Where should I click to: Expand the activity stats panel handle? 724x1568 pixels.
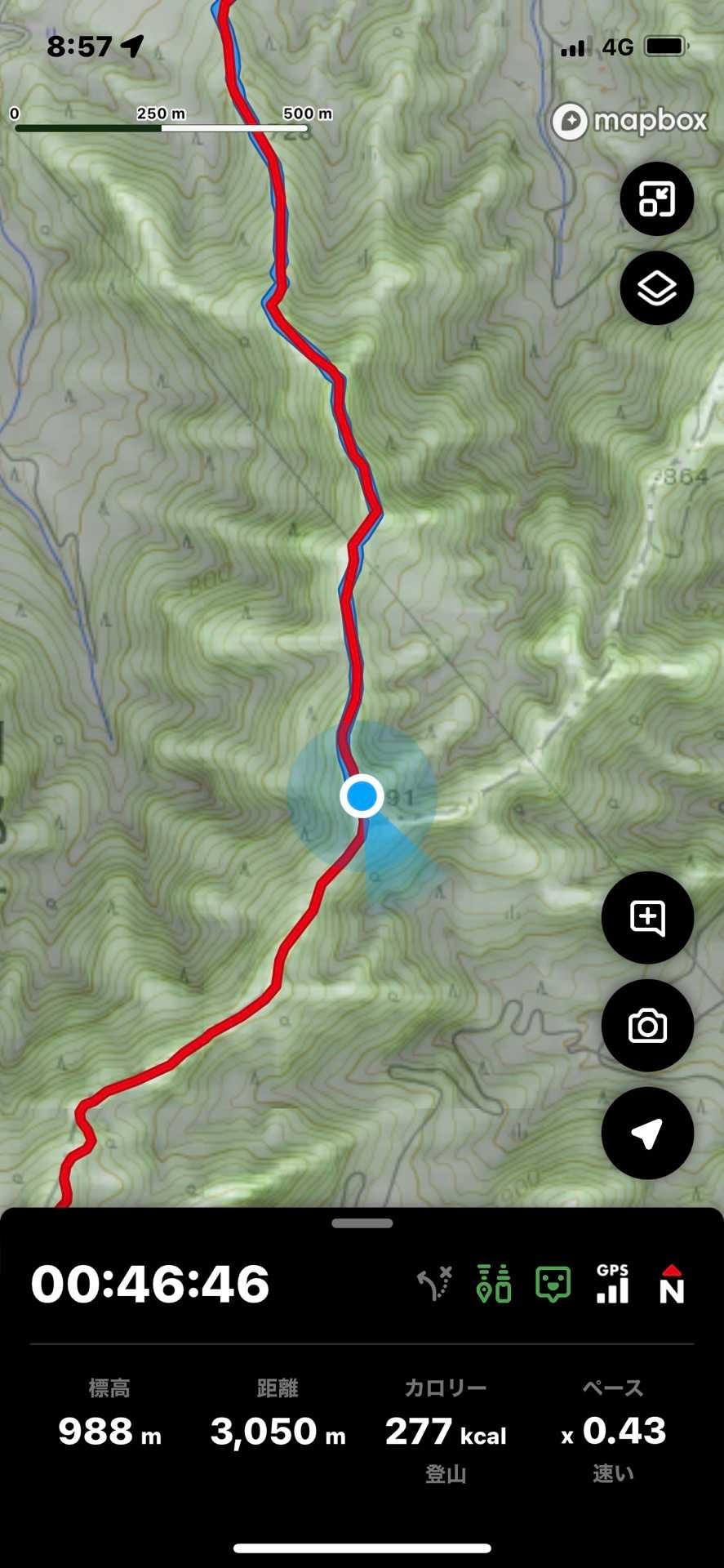(362, 1223)
